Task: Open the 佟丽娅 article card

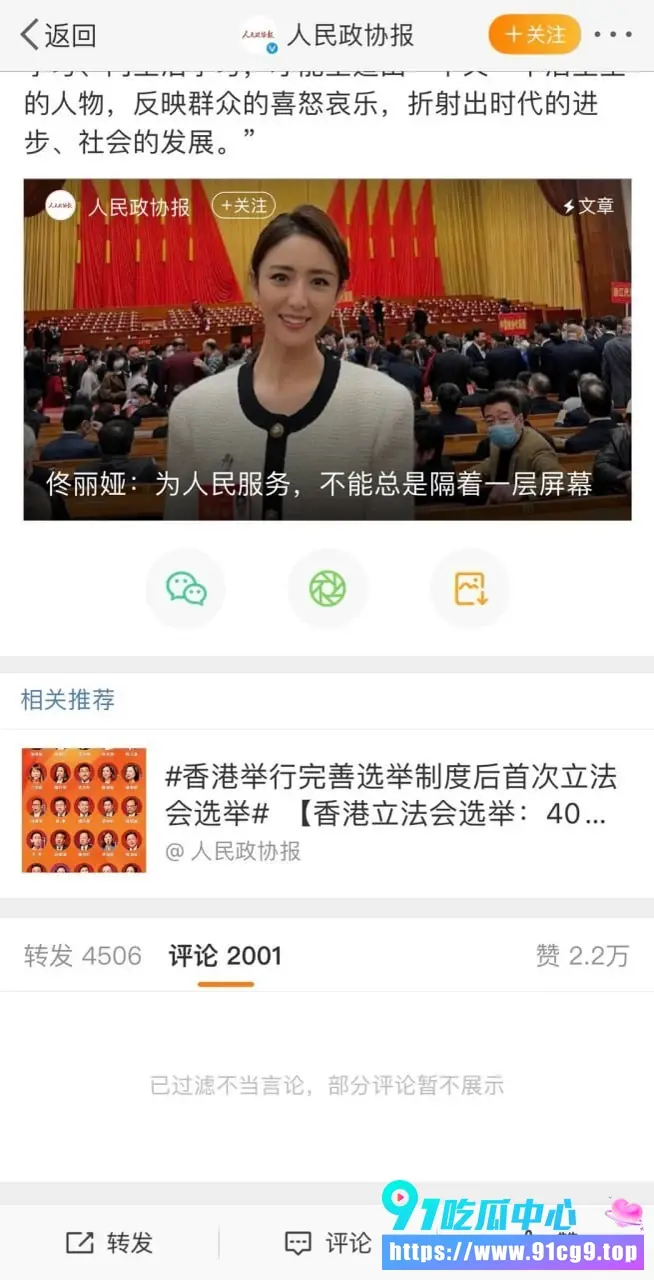Action: (327, 350)
